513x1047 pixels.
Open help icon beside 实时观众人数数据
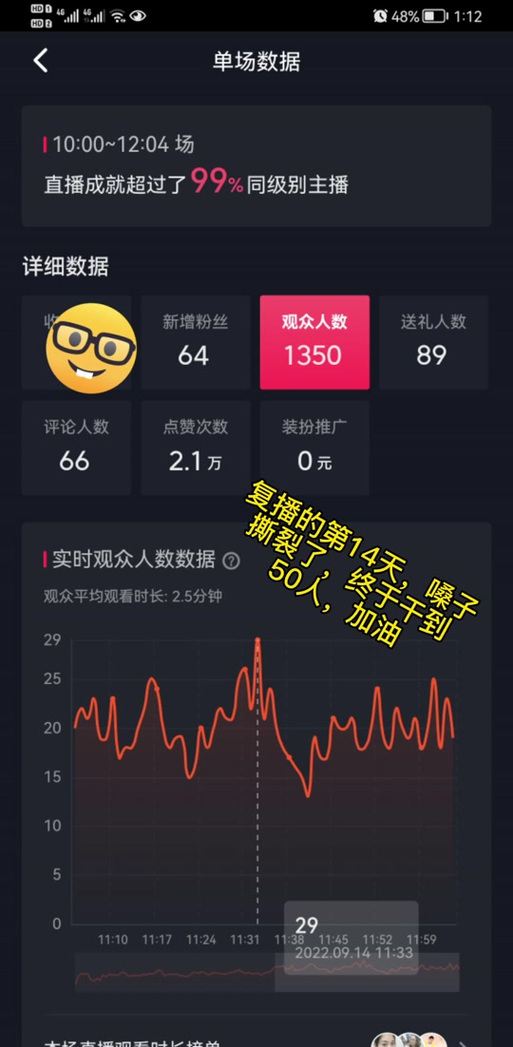coord(230,560)
